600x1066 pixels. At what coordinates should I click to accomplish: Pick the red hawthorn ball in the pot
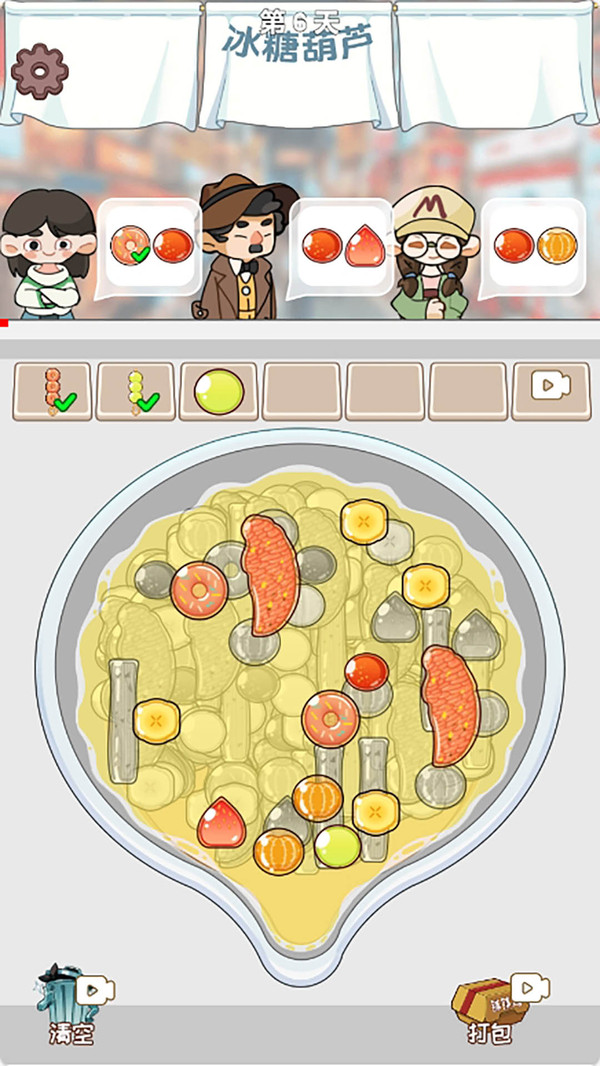[367, 671]
